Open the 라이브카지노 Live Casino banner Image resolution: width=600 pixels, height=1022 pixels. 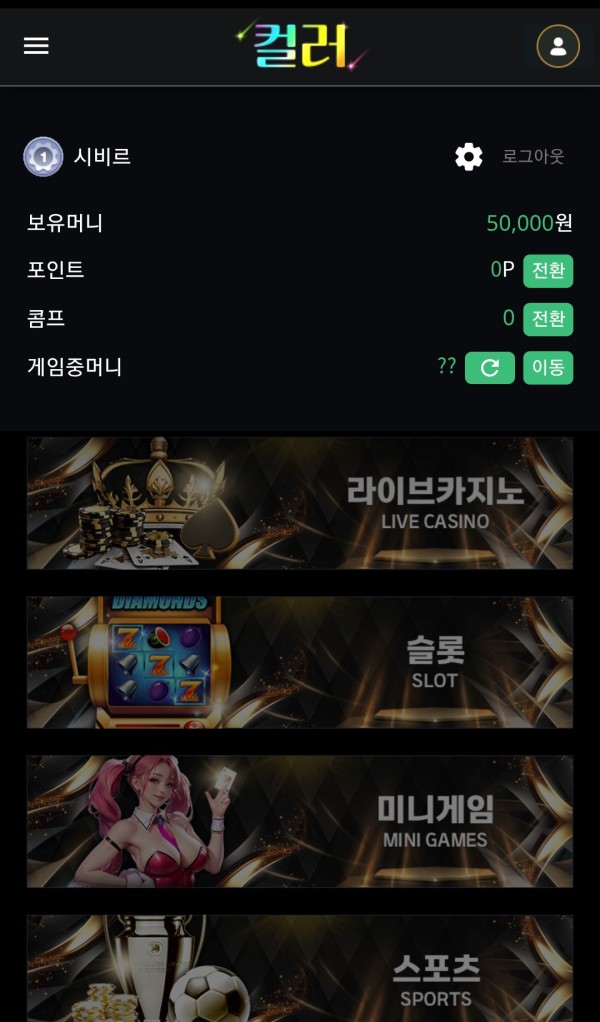[x=300, y=503]
